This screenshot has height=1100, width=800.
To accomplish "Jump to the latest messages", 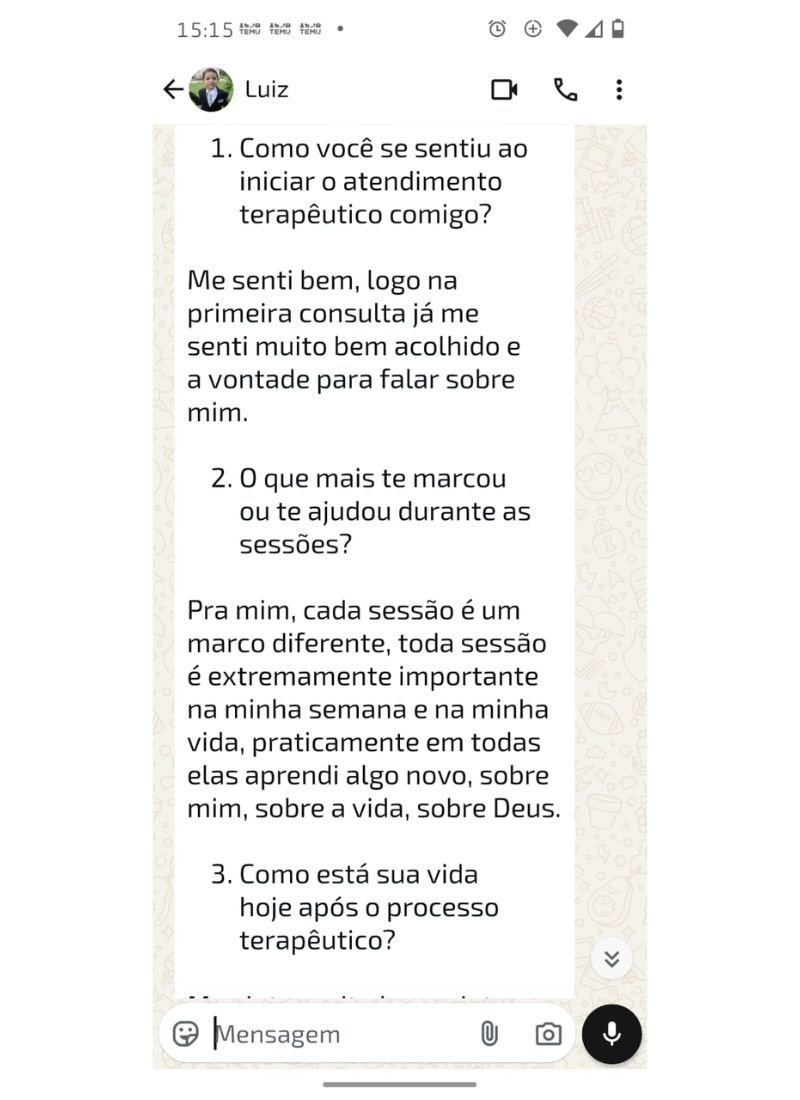I will pos(611,959).
